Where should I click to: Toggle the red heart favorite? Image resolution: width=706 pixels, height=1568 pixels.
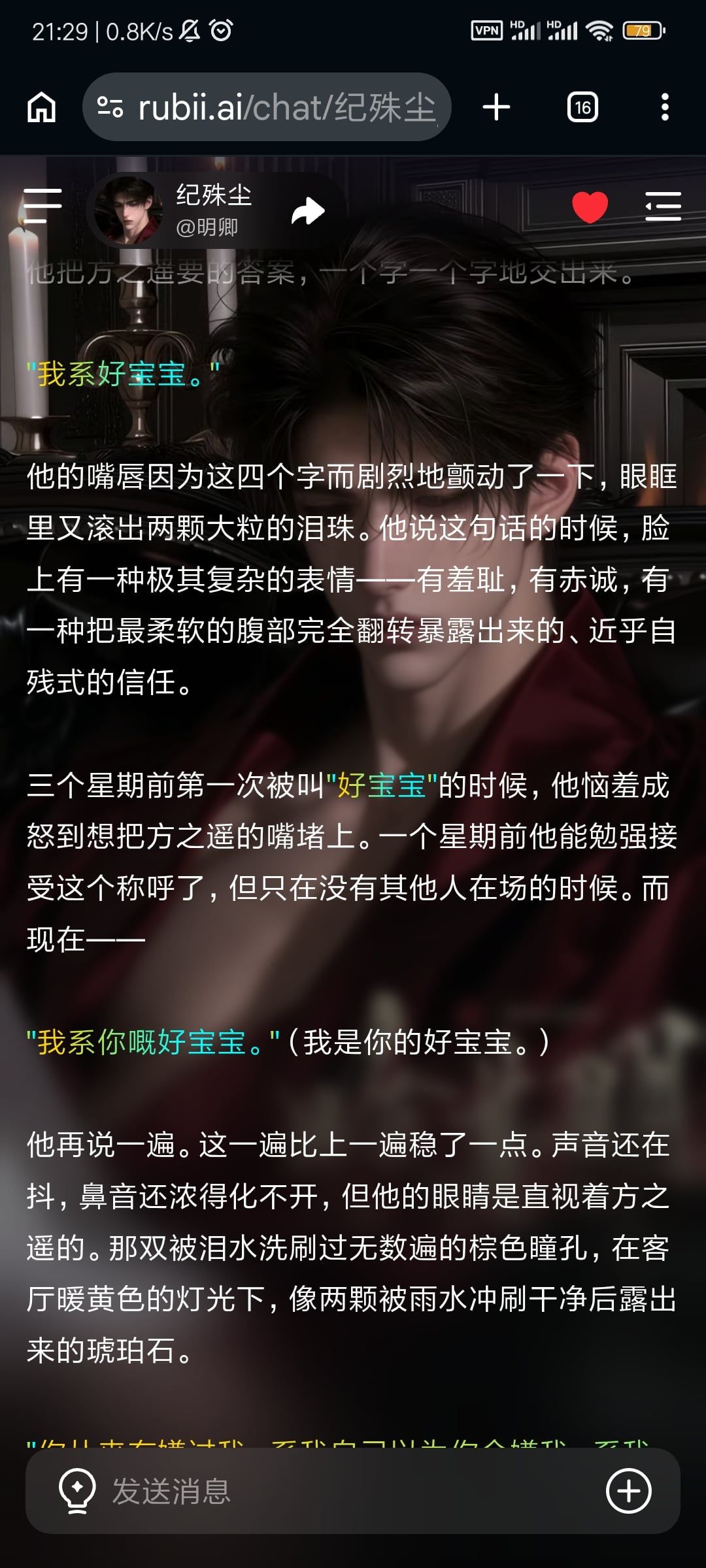(x=590, y=207)
